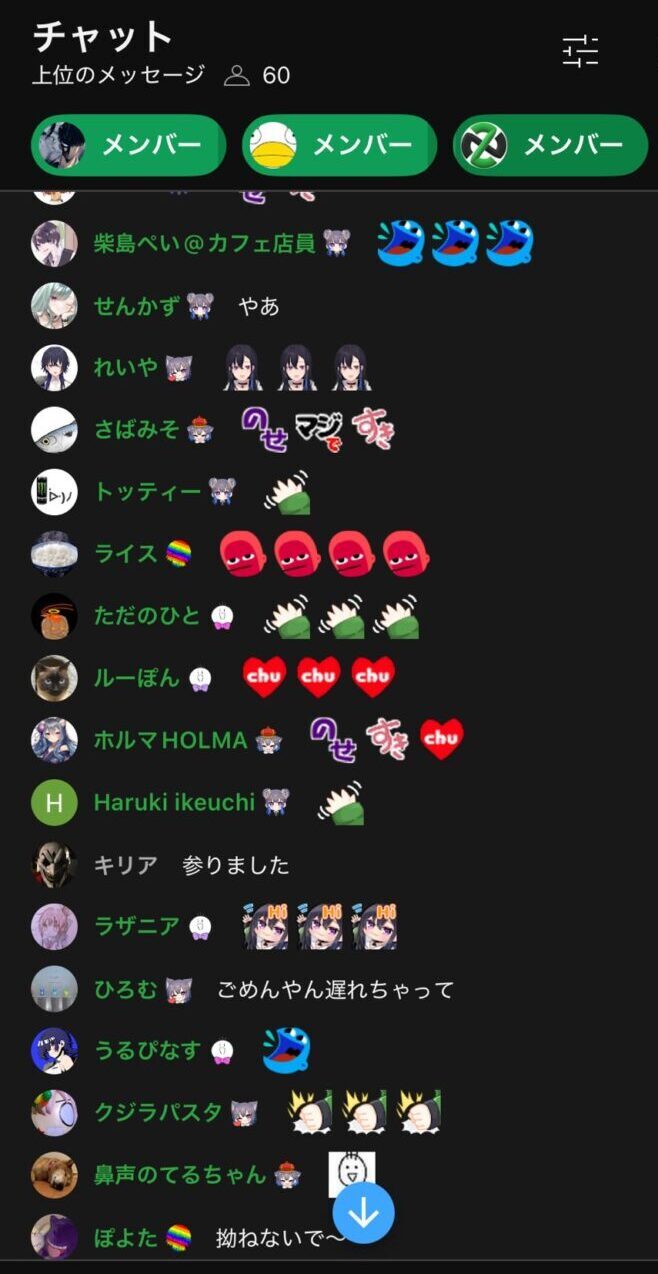This screenshot has height=1274, width=658.
Task: Select キリア's message 参りました
Action: click(236, 865)
